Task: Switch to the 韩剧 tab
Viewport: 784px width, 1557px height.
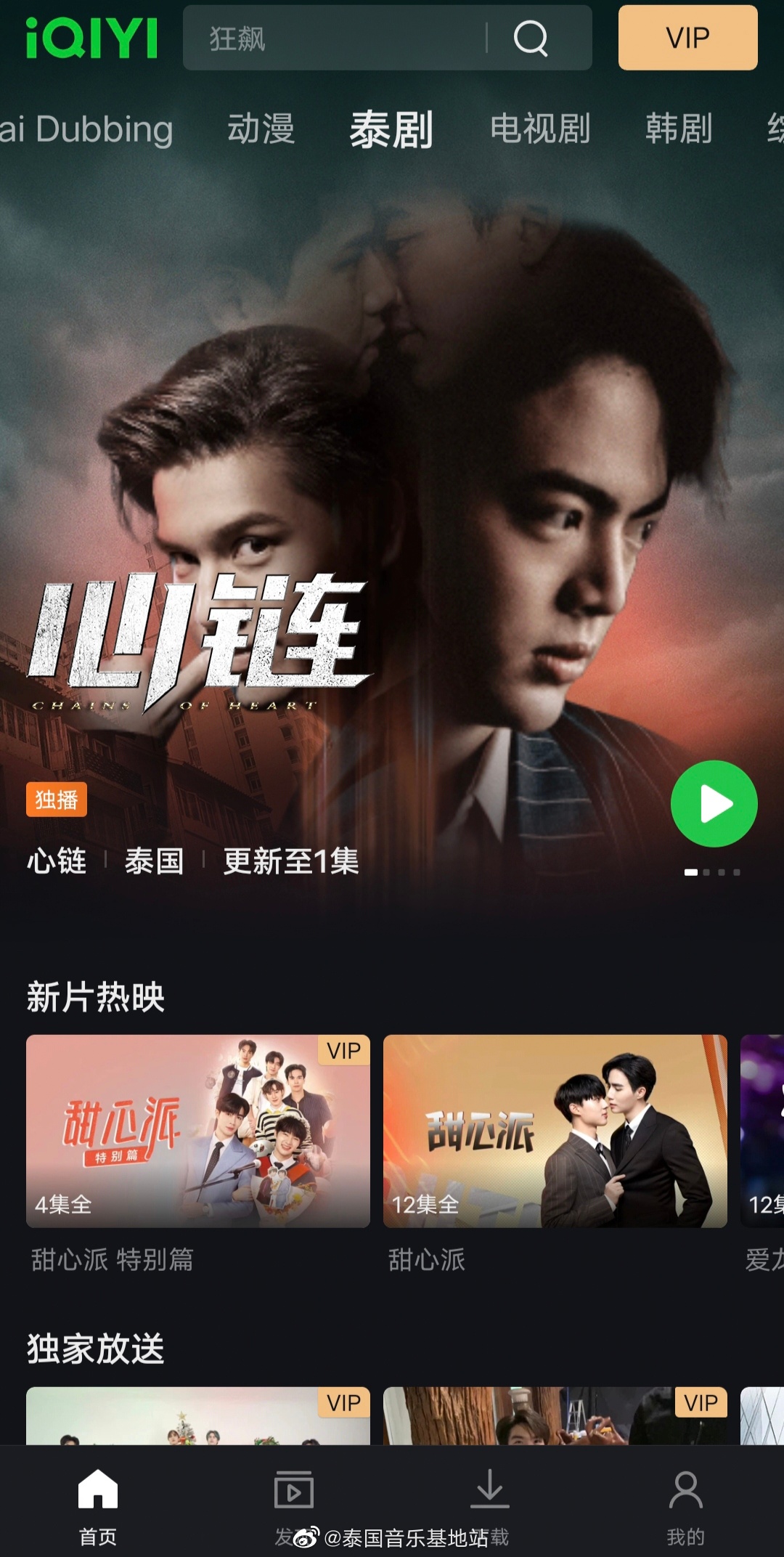Action: (x=678, y=129)
